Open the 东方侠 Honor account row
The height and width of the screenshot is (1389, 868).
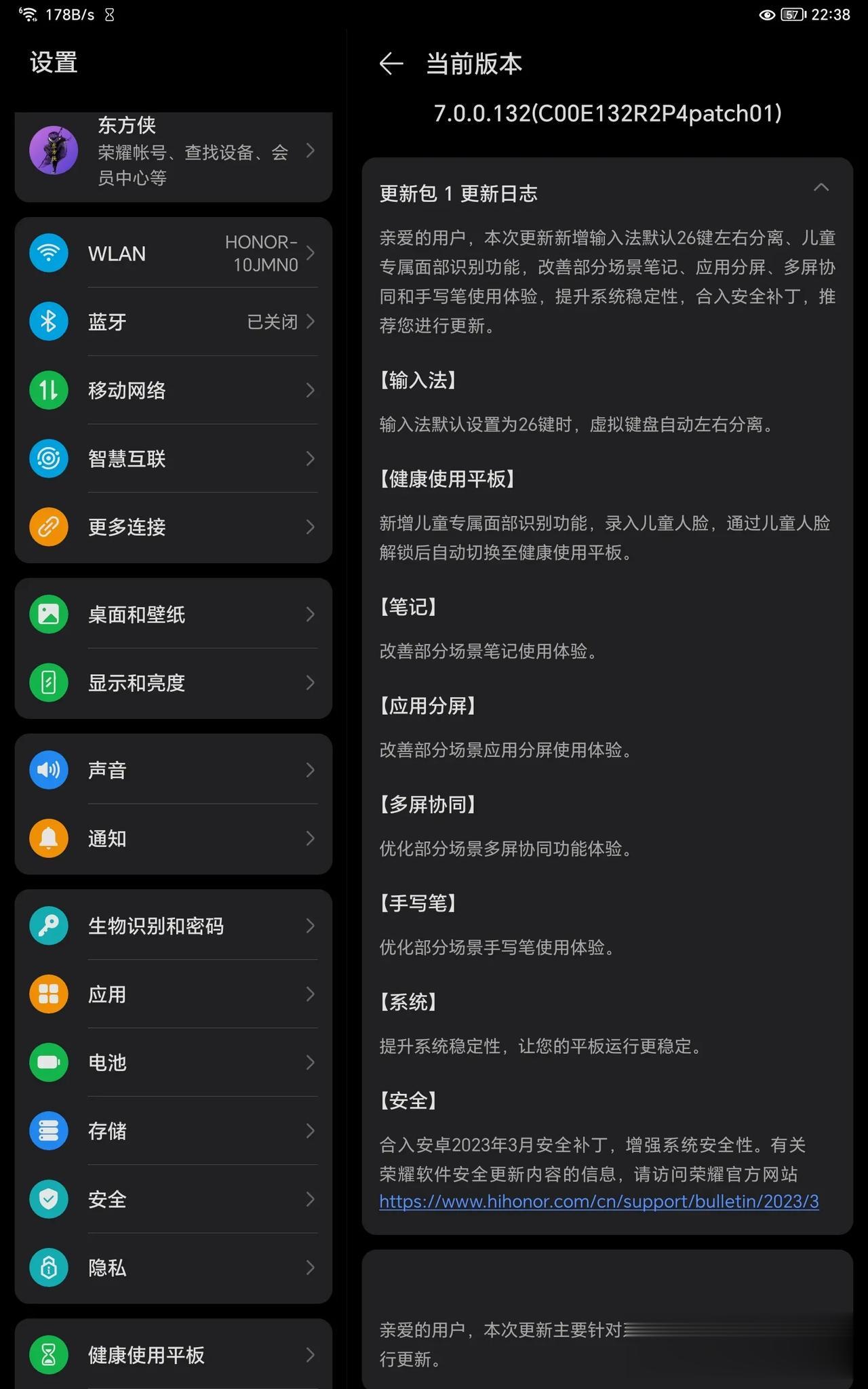point(174,151)
